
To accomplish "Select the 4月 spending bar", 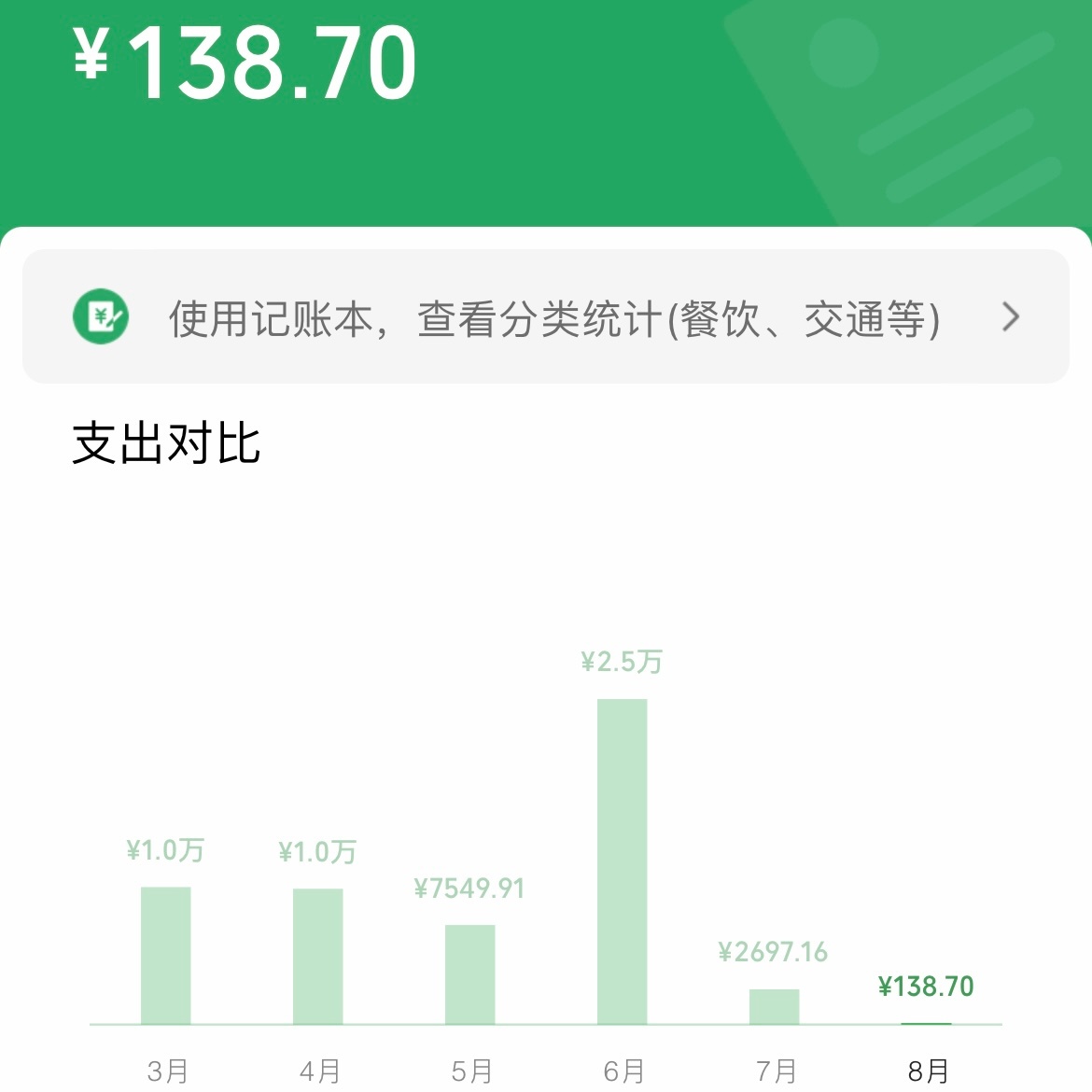I will (x=318, y=956).
